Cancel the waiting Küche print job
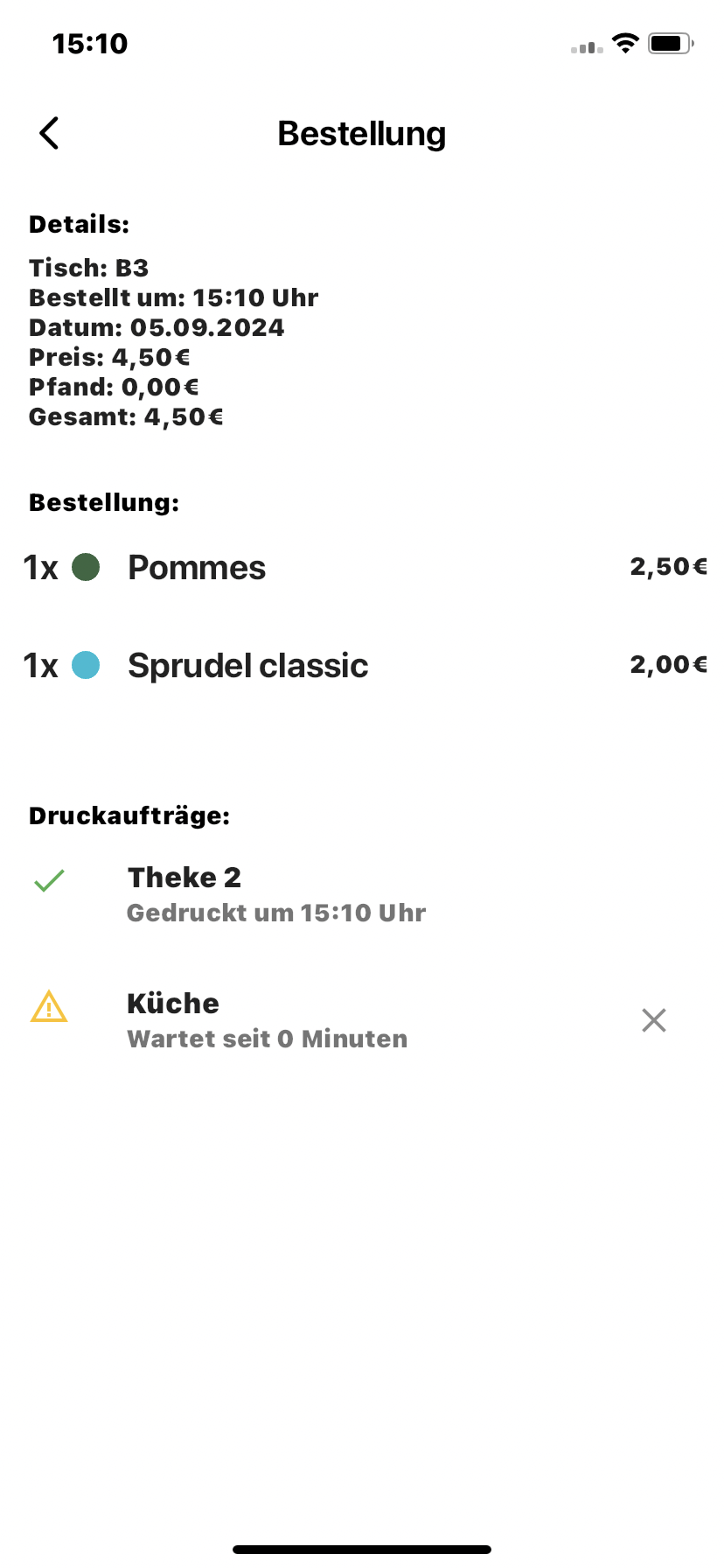The width and height of the screenshot is (724, 1568). [x=654, y=1020]
